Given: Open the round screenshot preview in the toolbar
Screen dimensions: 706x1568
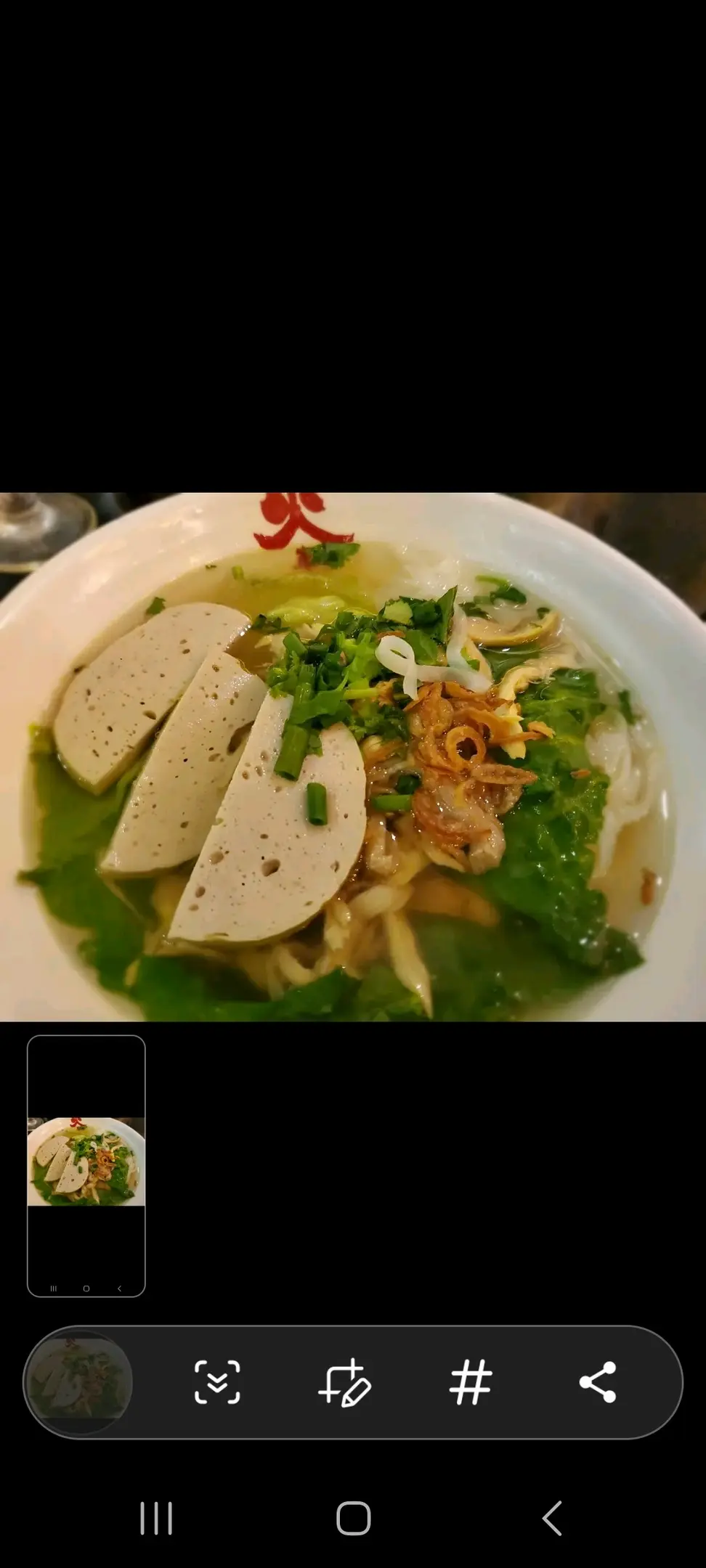Looking at the screenshot, I should tap(78, 1382).
